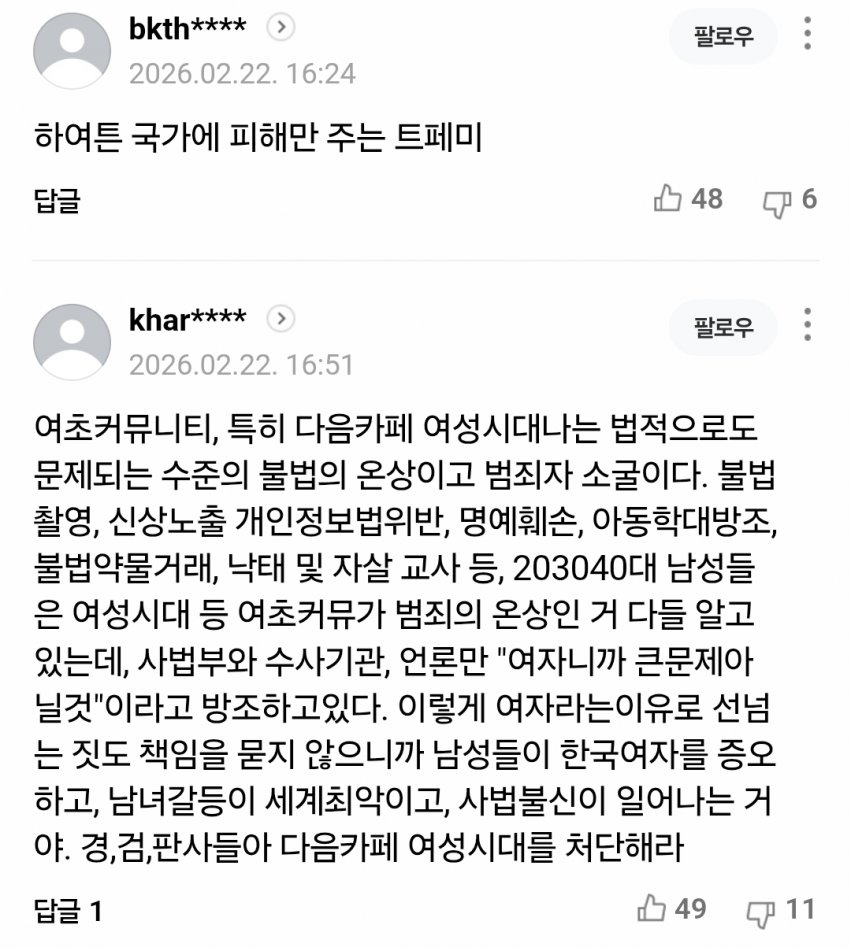Open overflow menu on bkth**** comment
Screen dimensions: 850x947
pos(807,35)
